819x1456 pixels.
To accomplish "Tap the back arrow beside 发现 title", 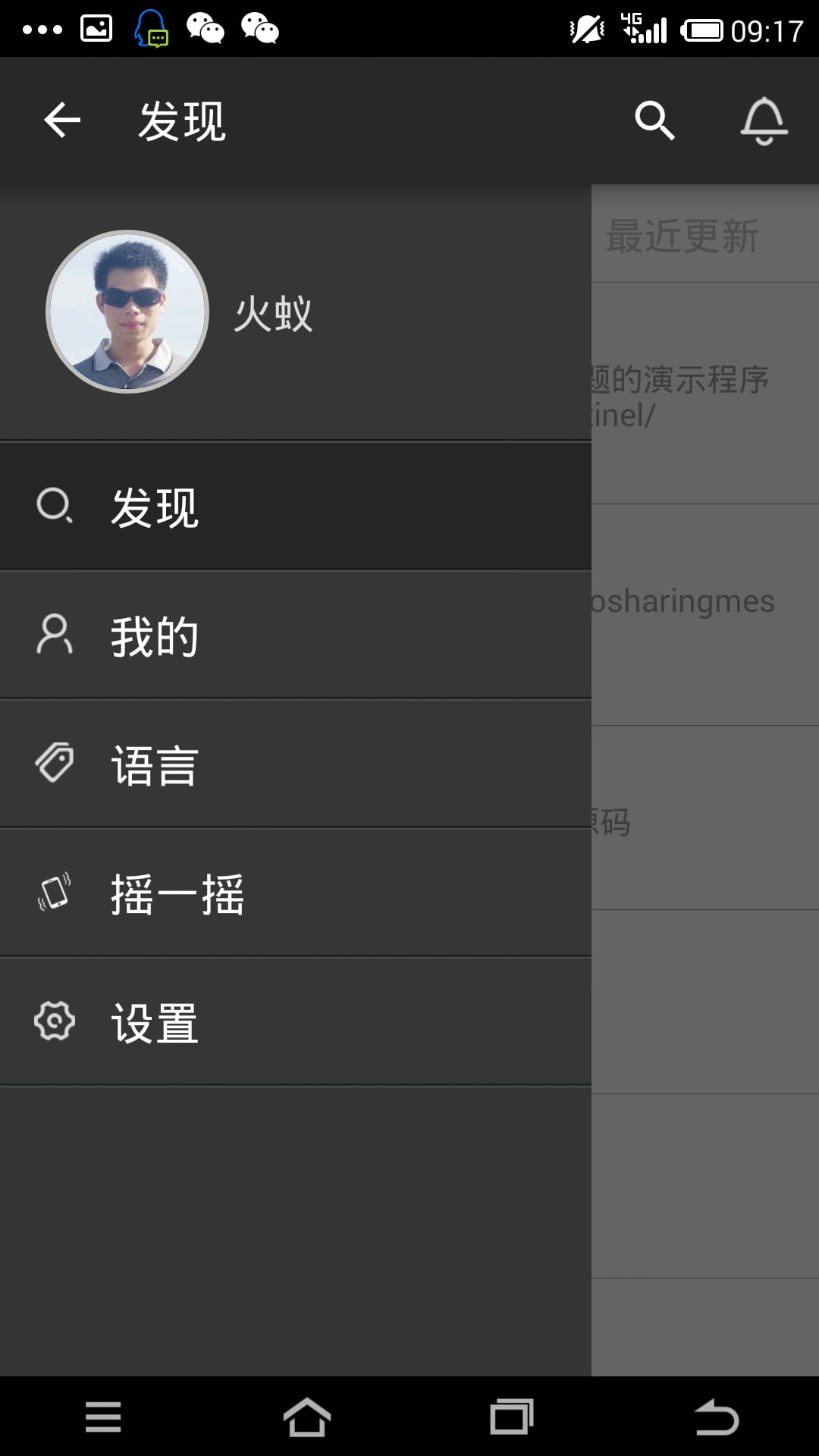I will (61, 121).
